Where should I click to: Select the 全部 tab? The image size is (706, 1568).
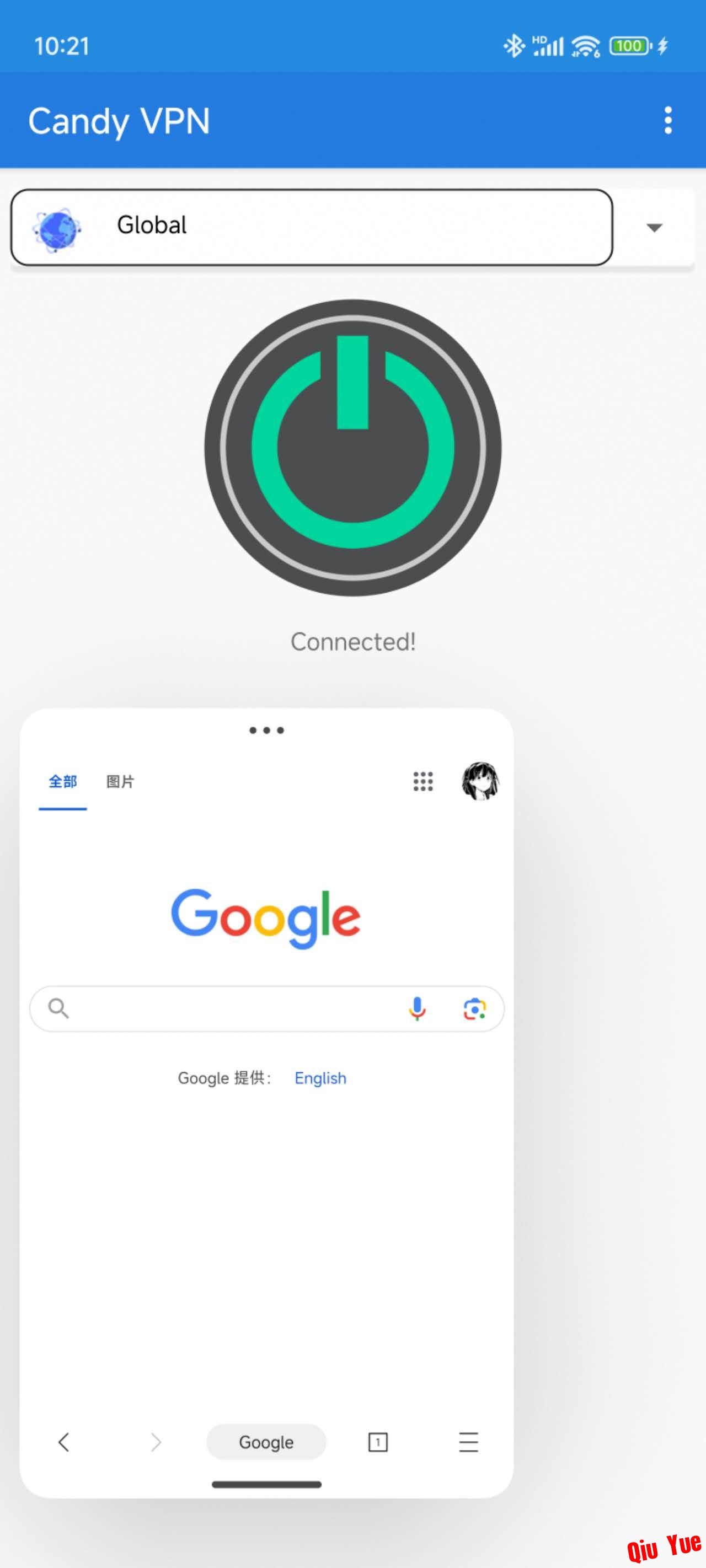pos(63,782)
